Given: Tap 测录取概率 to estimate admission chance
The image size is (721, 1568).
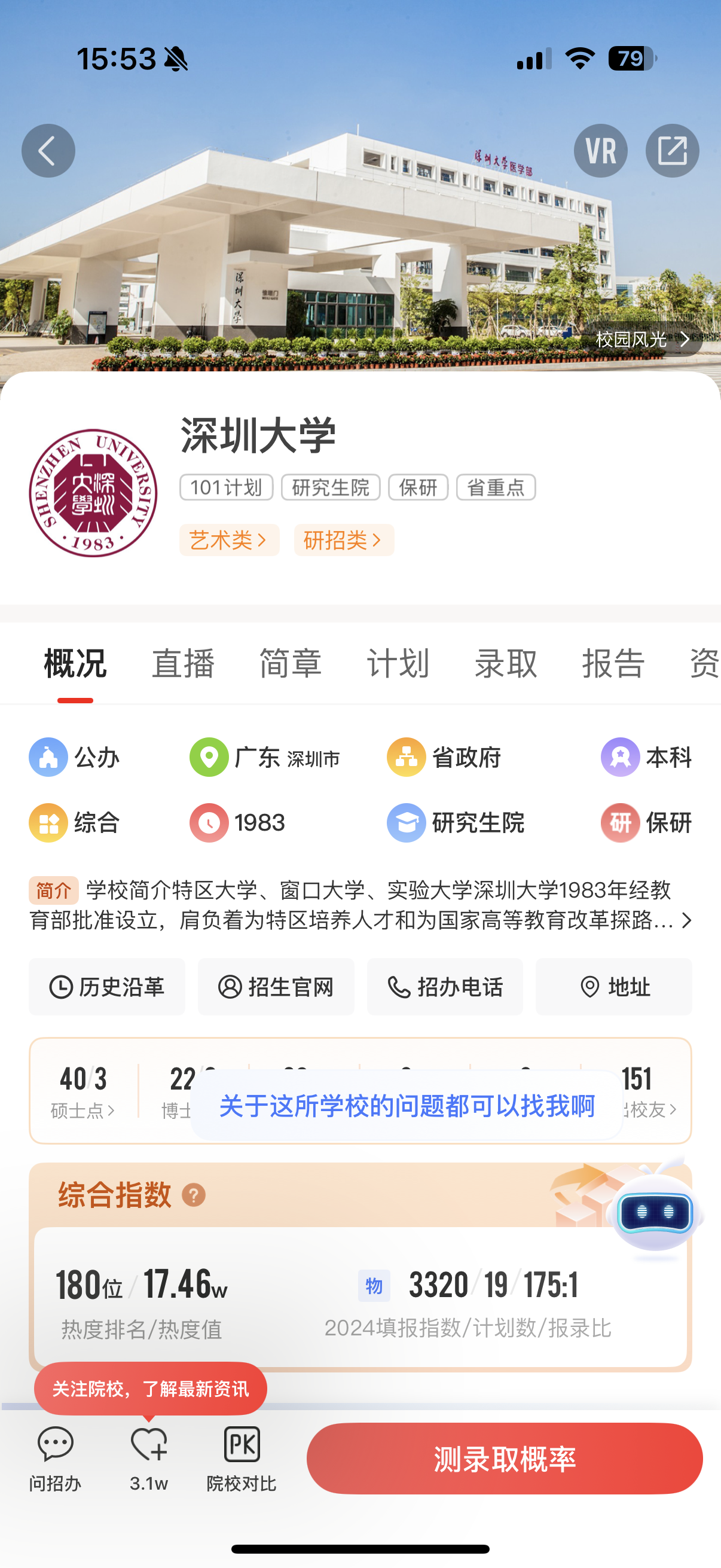Looking at the screenshot, I should (505, 1459).
